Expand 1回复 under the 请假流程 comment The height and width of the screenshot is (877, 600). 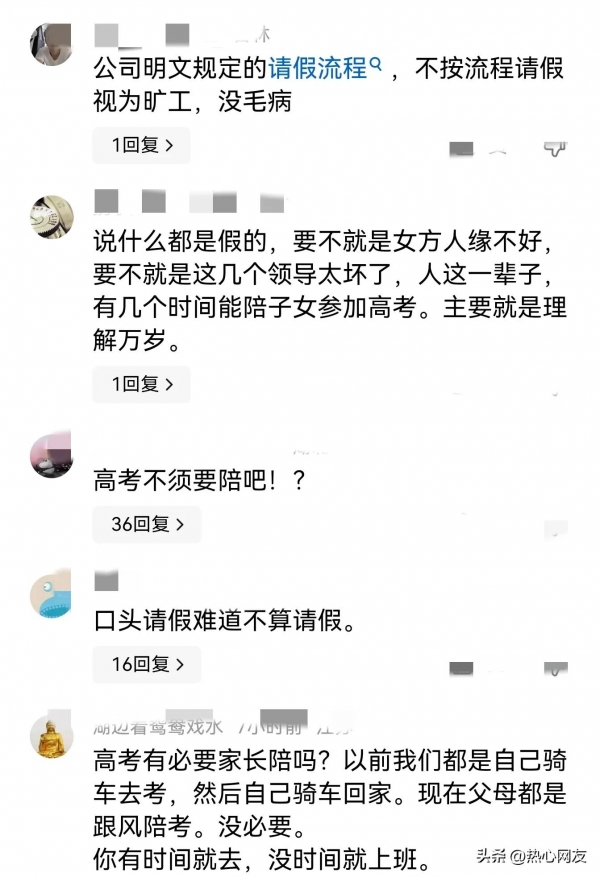point(141,145)
